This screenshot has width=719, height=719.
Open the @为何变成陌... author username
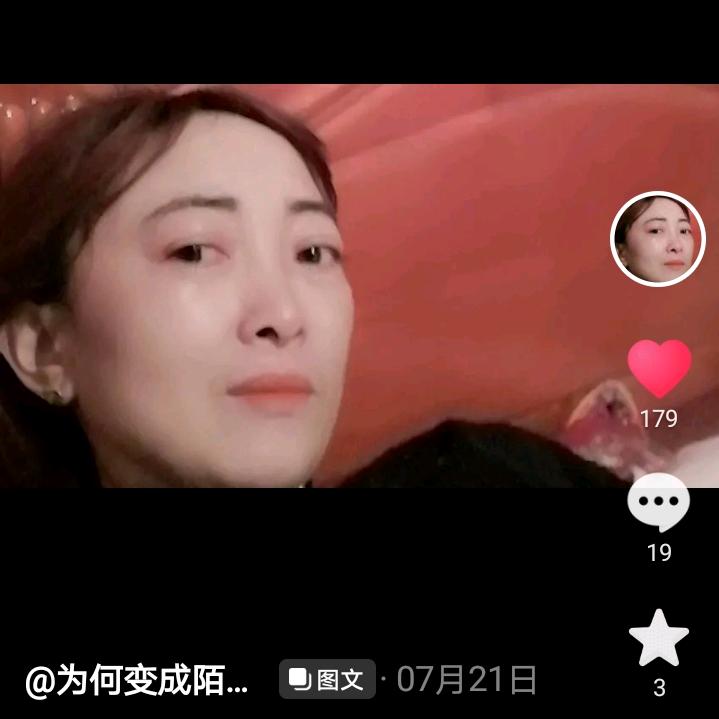pyautogui.click(x=137, y=681)
